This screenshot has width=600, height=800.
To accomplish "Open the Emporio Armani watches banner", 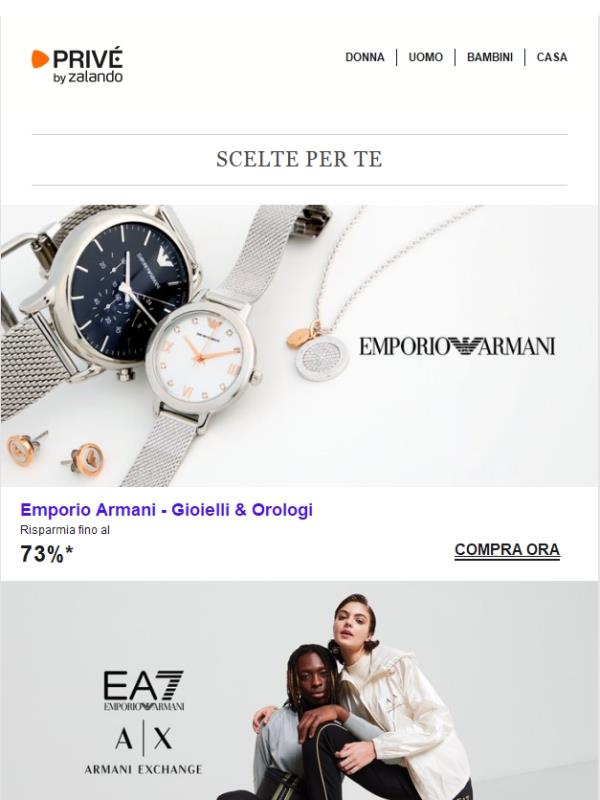I will tap(300, 345).
